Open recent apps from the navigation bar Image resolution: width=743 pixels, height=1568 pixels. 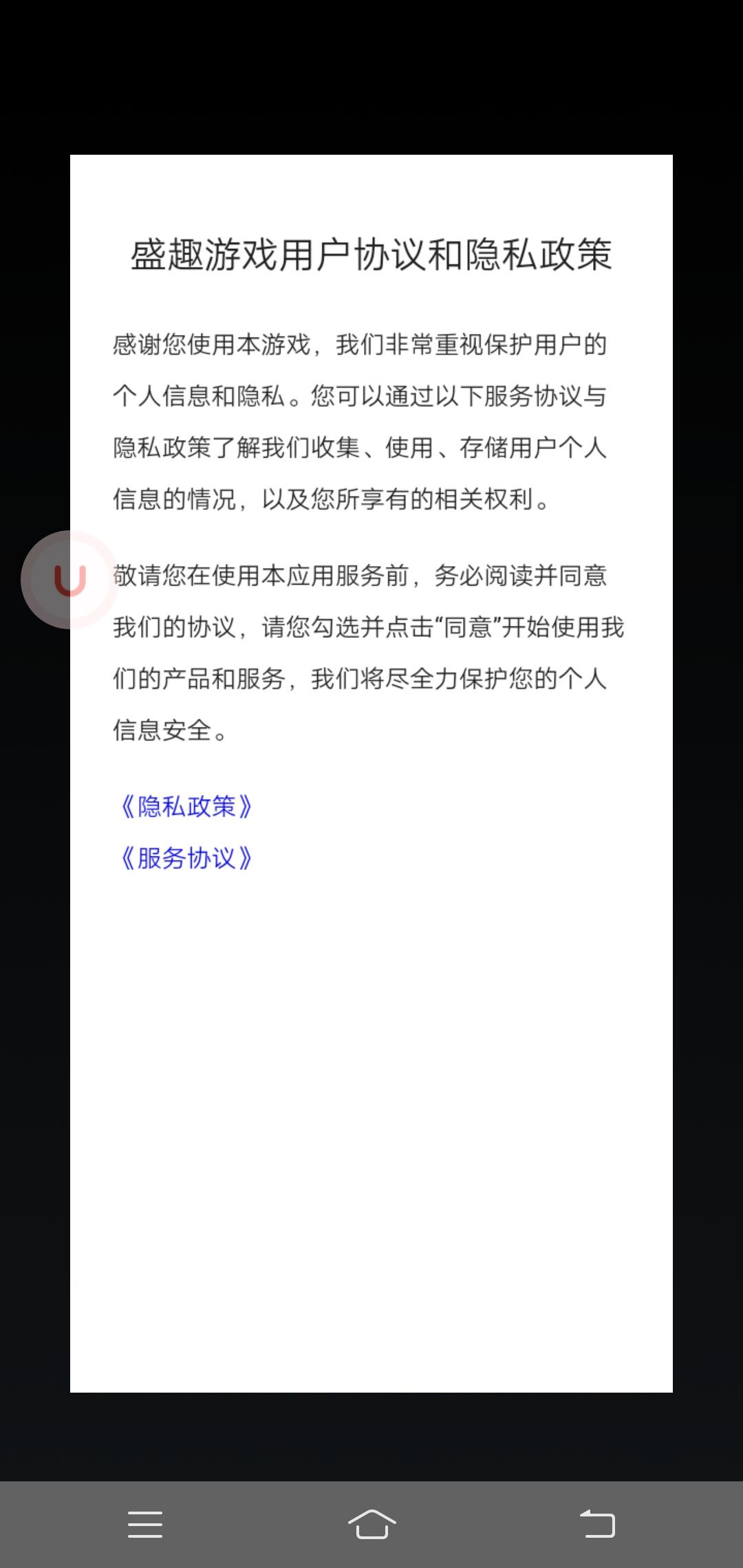(x=145, y=1523)
